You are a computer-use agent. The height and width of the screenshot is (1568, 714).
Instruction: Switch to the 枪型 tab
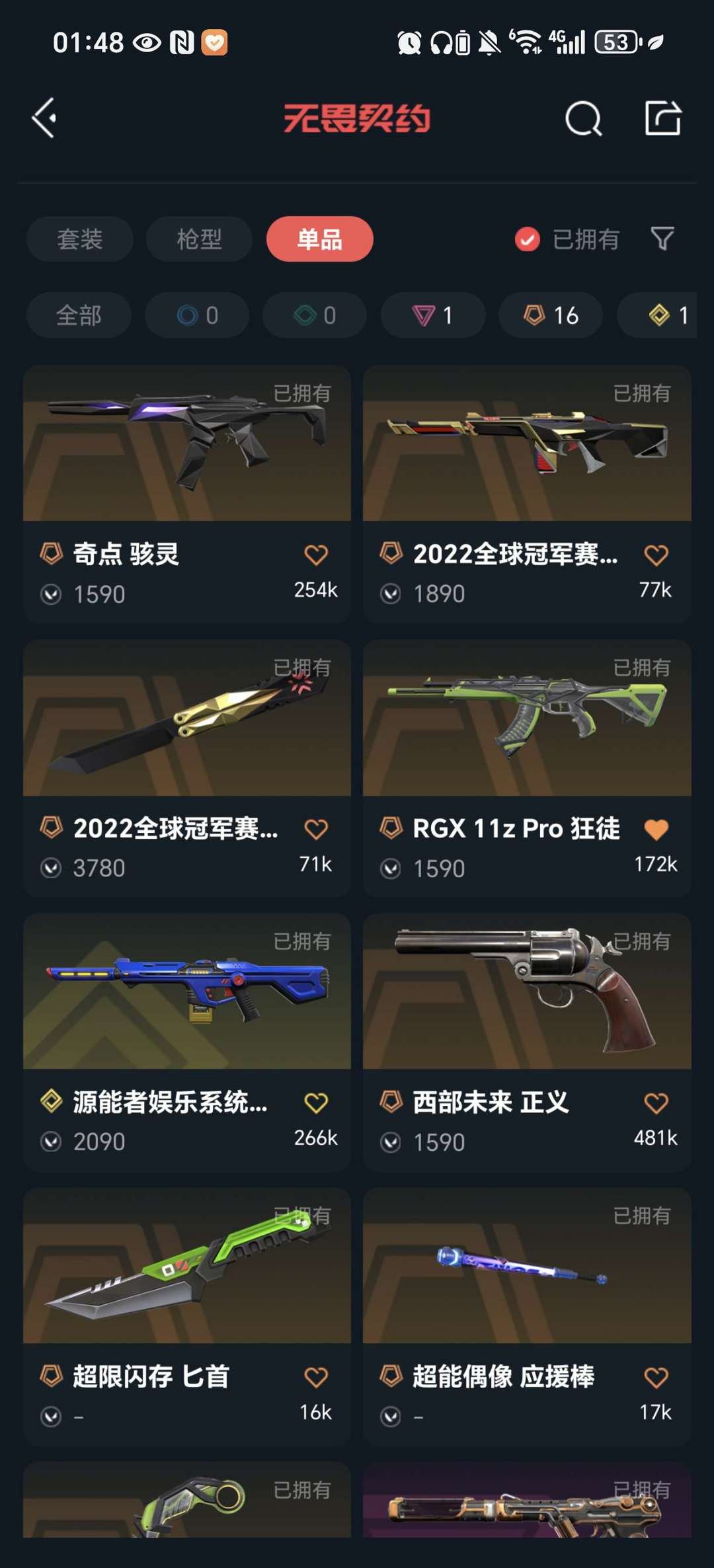click(199, 239)
